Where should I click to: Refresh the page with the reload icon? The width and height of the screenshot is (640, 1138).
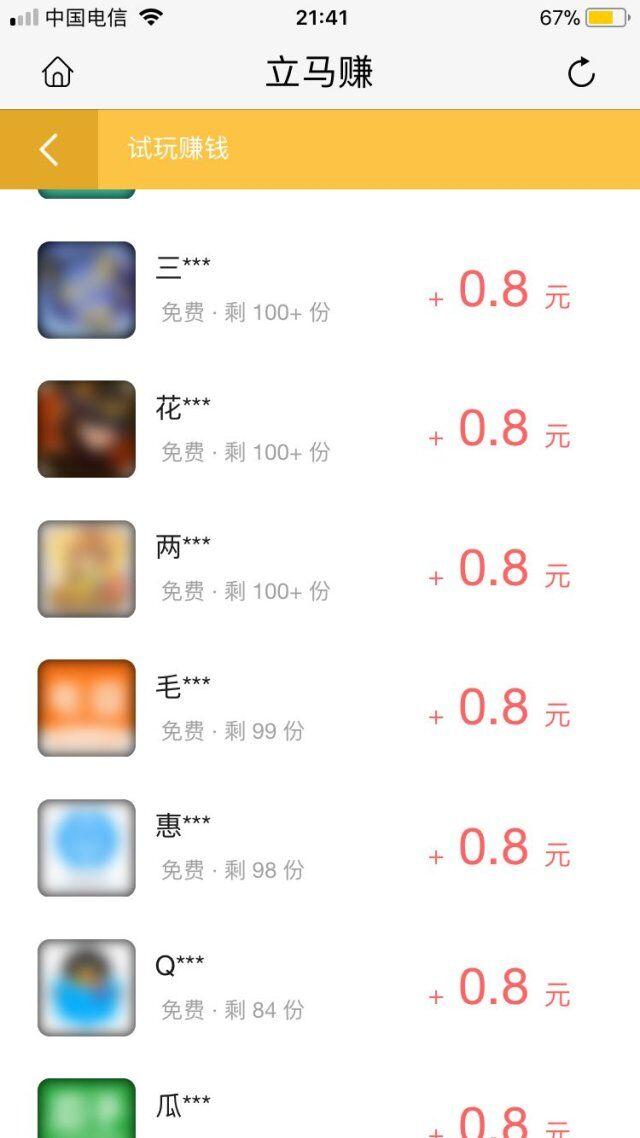[581, 72]
